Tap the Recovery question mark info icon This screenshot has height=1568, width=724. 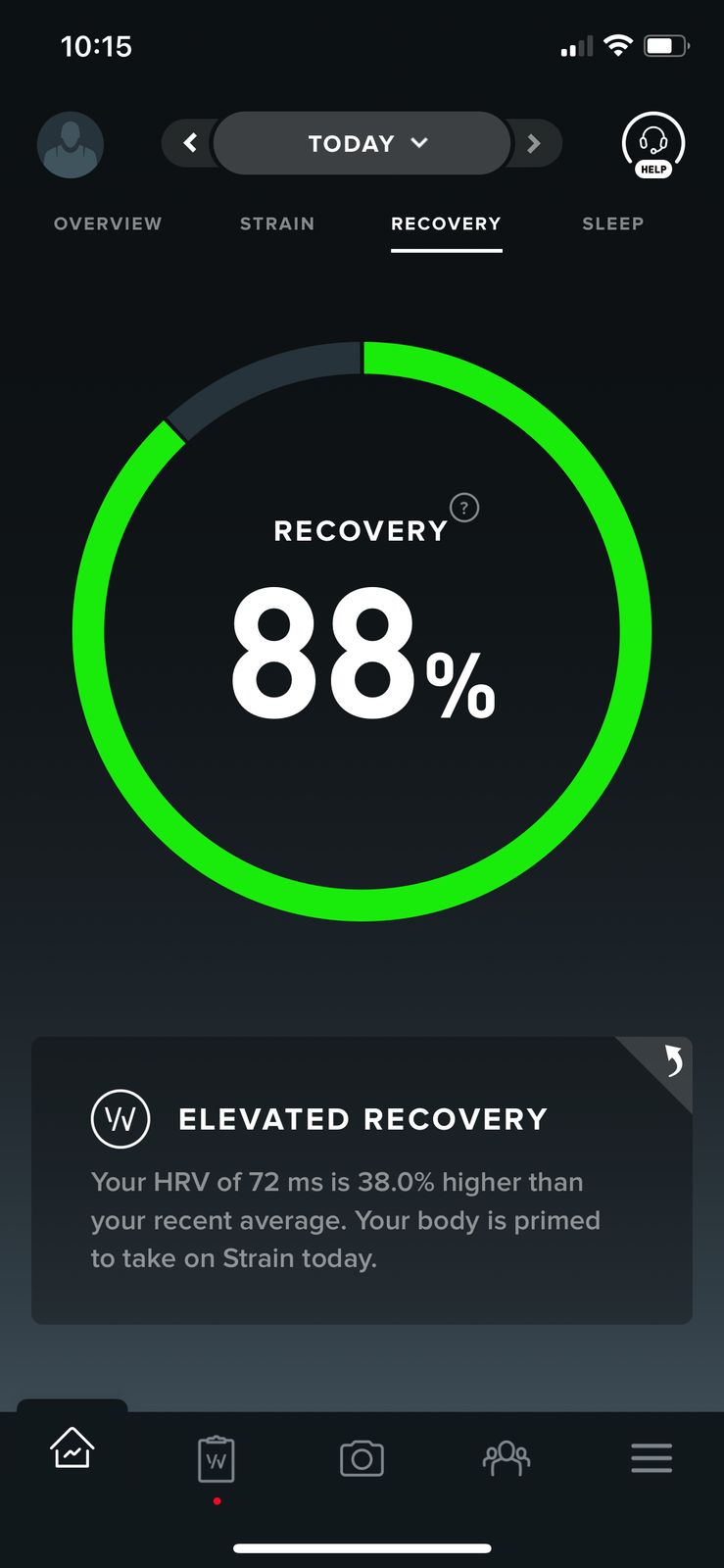464,508
